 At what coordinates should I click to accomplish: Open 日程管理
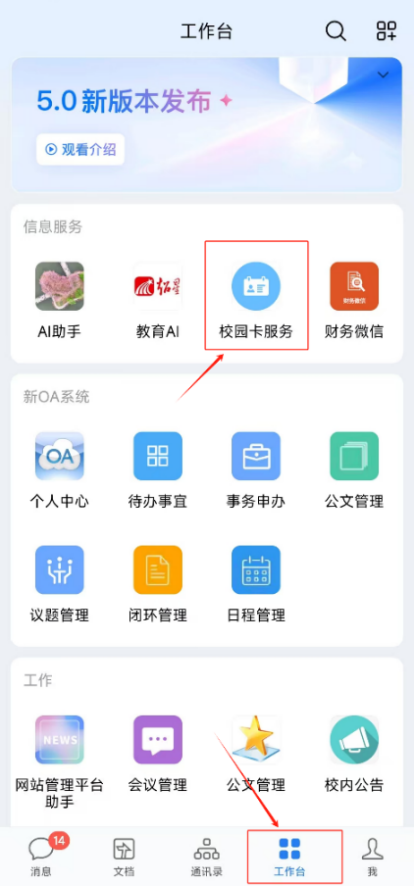(256, 584)
